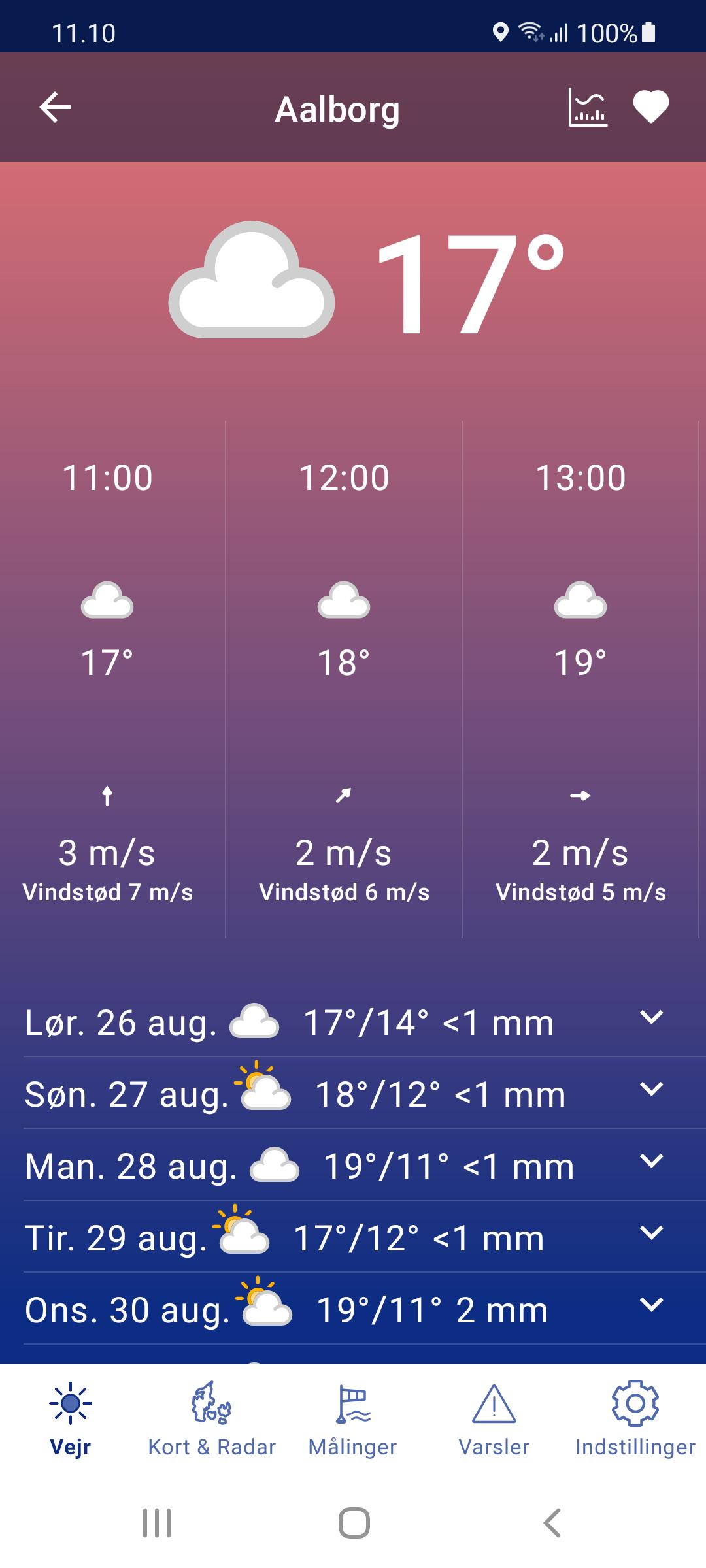This screenshot has width=706, height=1568.
Task: Expand the Lør. 26 aug. forecast
Action: [353, 1022]
